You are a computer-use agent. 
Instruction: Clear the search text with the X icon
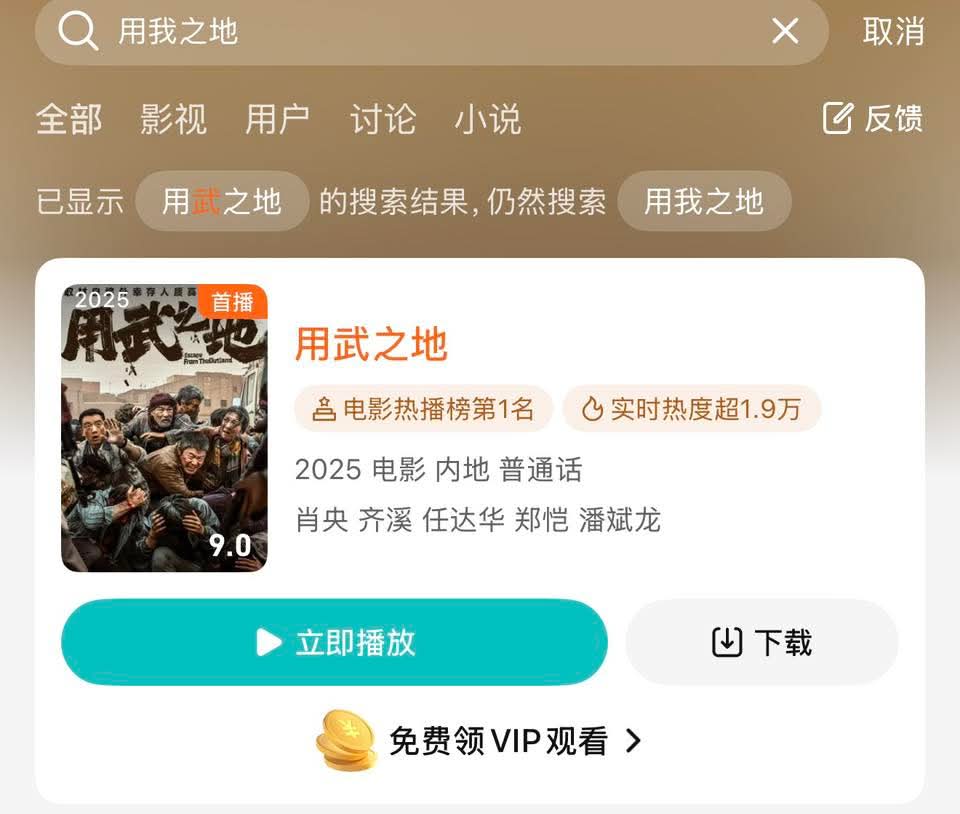pyautogui.click(x=785, y=31)
